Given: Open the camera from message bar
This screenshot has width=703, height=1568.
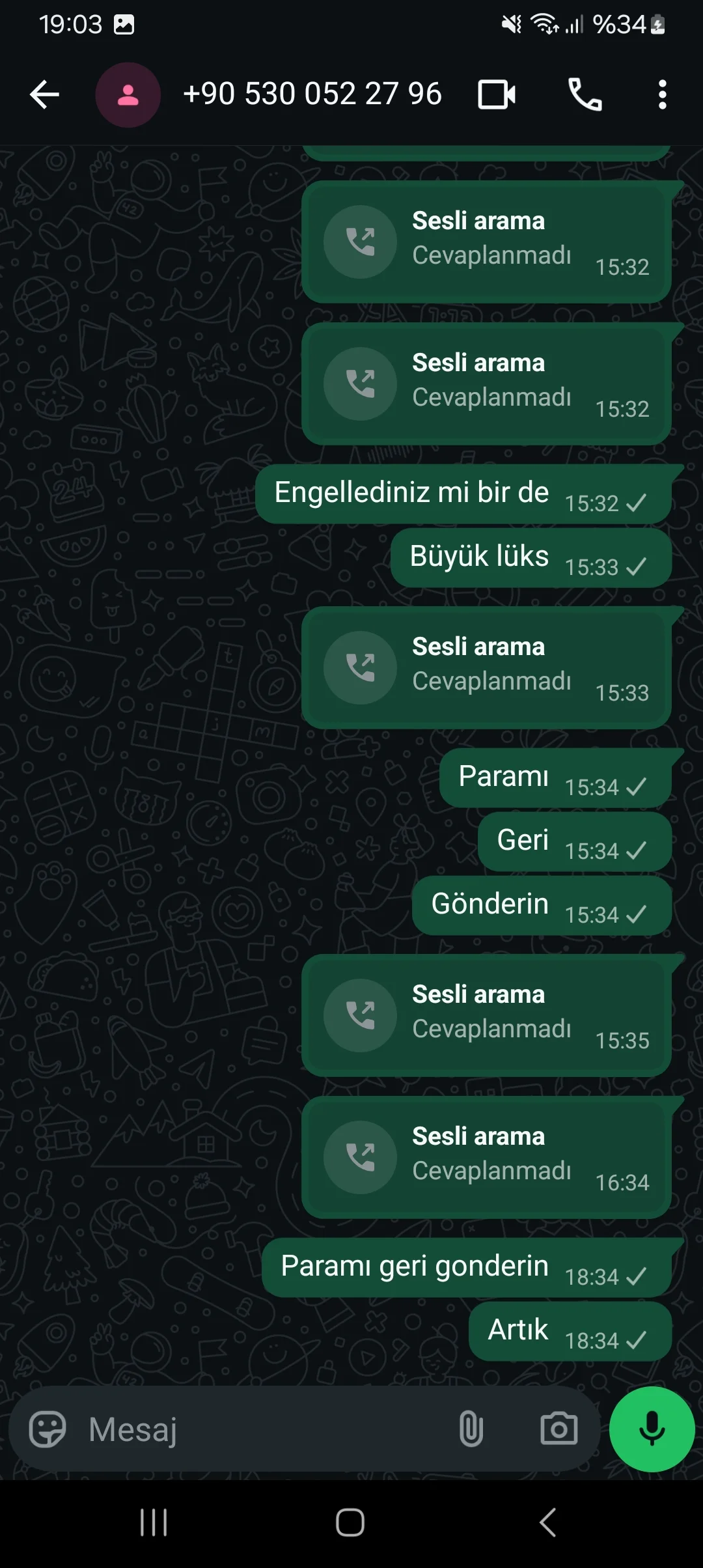Looking at the screenshot, I should click(x=558, y=1429).
